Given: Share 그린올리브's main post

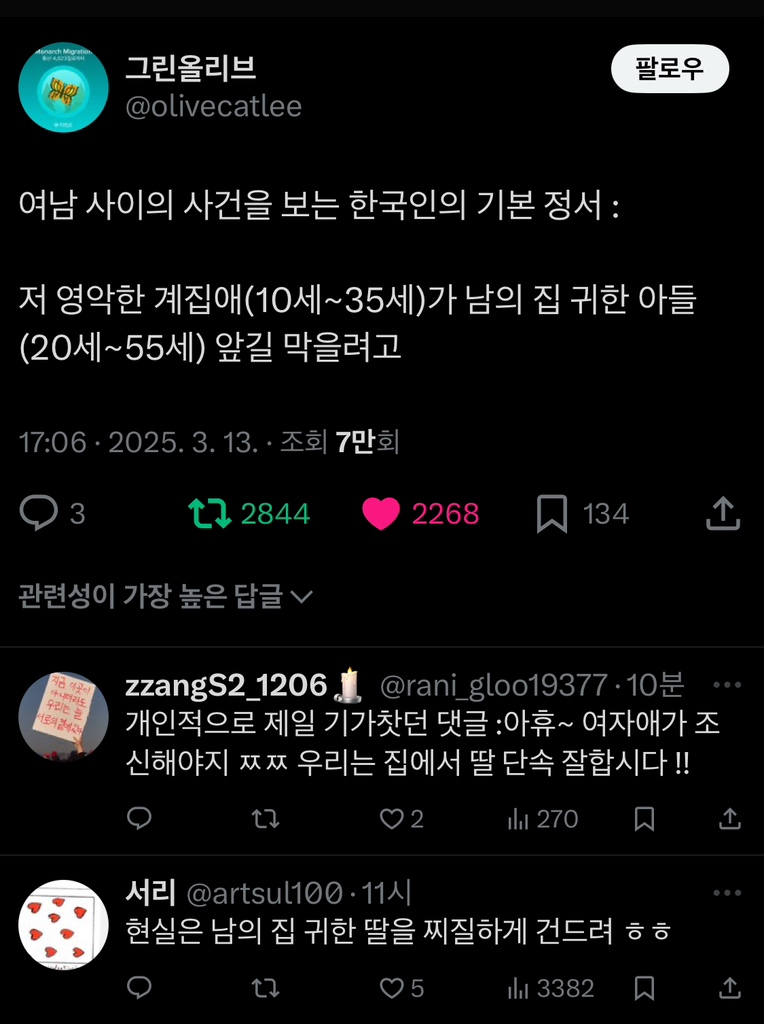Looking at the screenshot, I should [x=722, y=513].
